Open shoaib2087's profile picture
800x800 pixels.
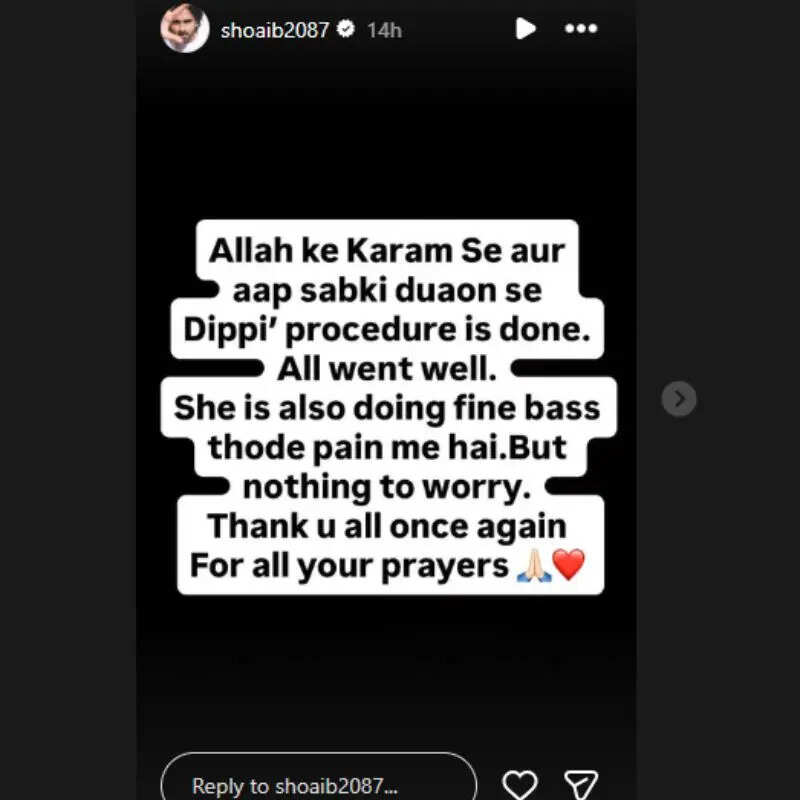pos(185,29)
